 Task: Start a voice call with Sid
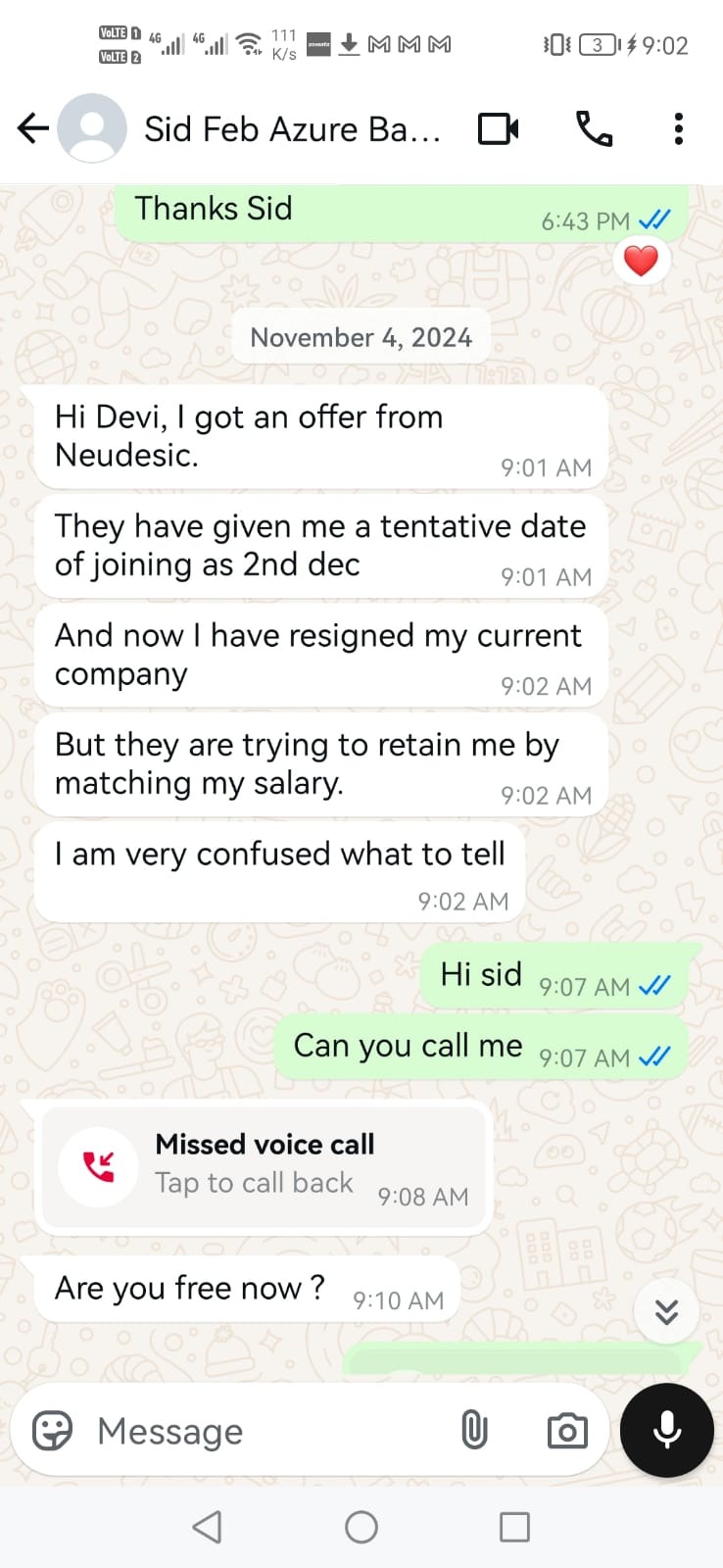click(x=594, y=129)
